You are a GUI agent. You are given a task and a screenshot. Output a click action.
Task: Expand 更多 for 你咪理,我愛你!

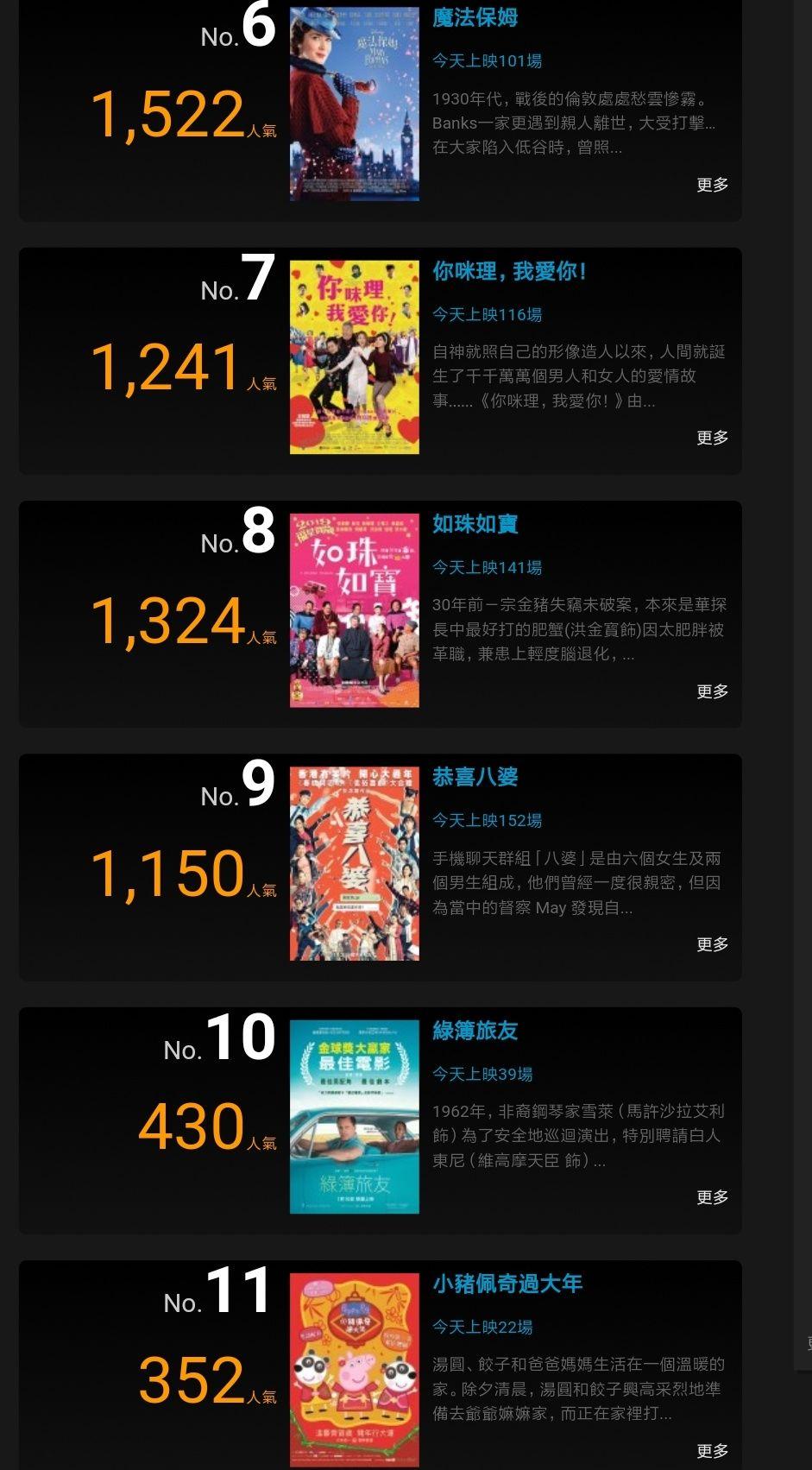(x=712, y=438)
